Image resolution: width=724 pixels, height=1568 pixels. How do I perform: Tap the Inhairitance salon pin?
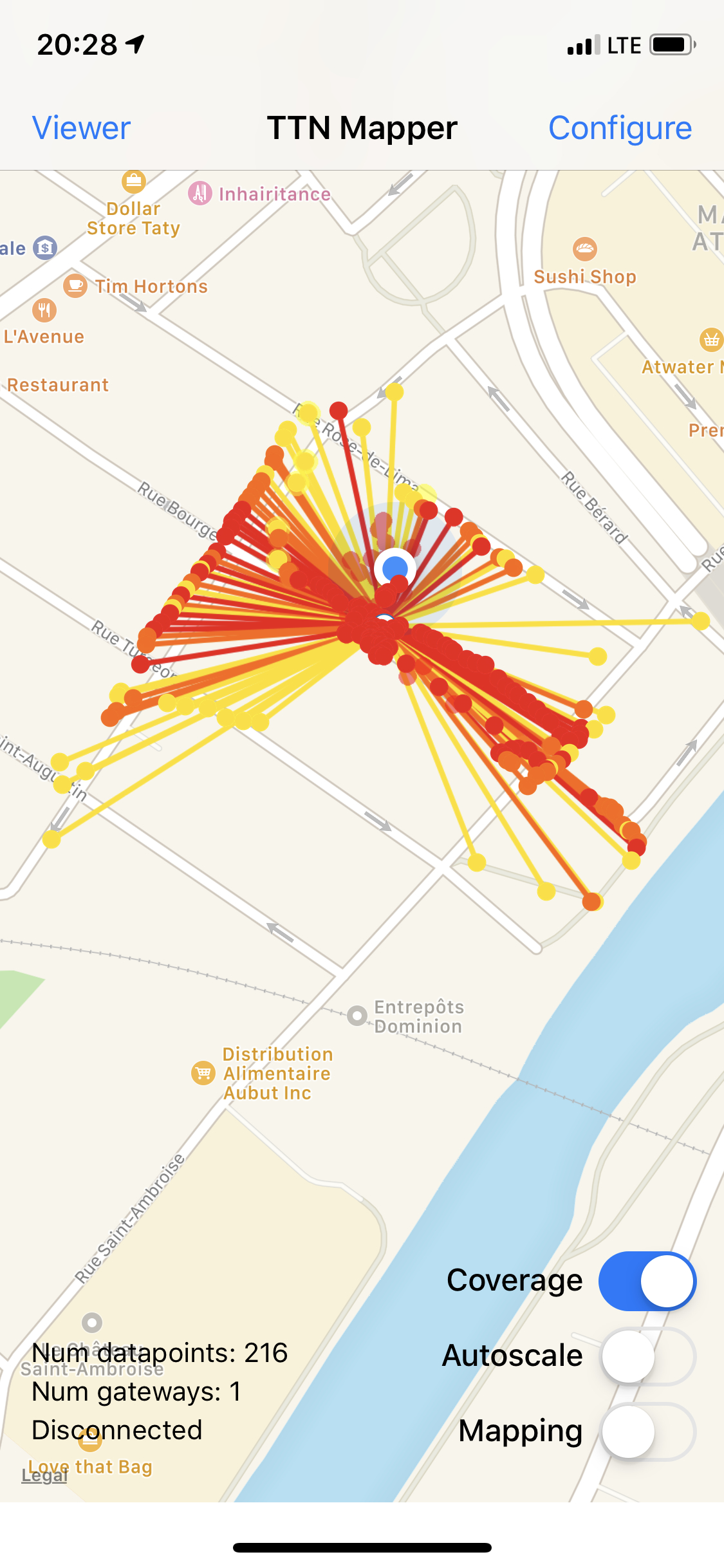click(x=200, y=193)
